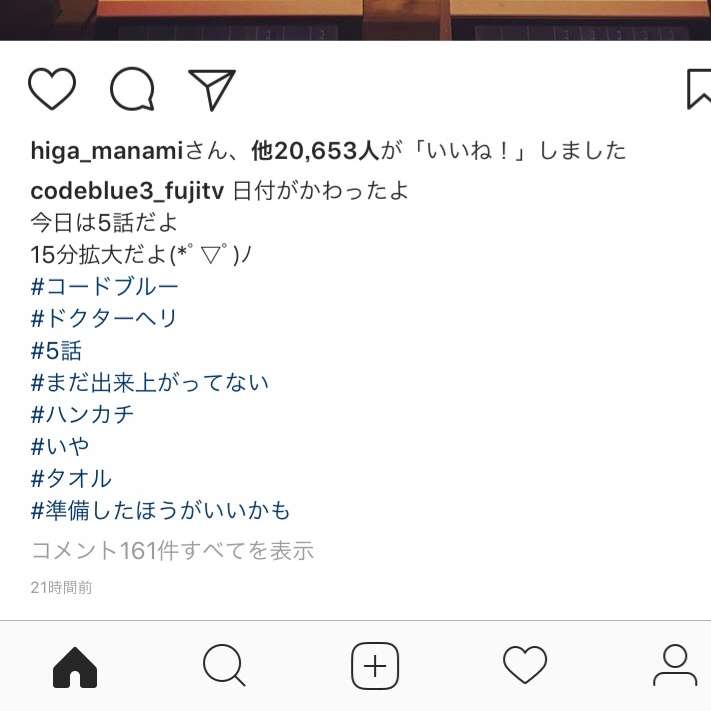Image resolution: width=711 pixels, height=711 pixels.
Task: Open codeblue3_fujitv profile from caption
Action: 128,191
